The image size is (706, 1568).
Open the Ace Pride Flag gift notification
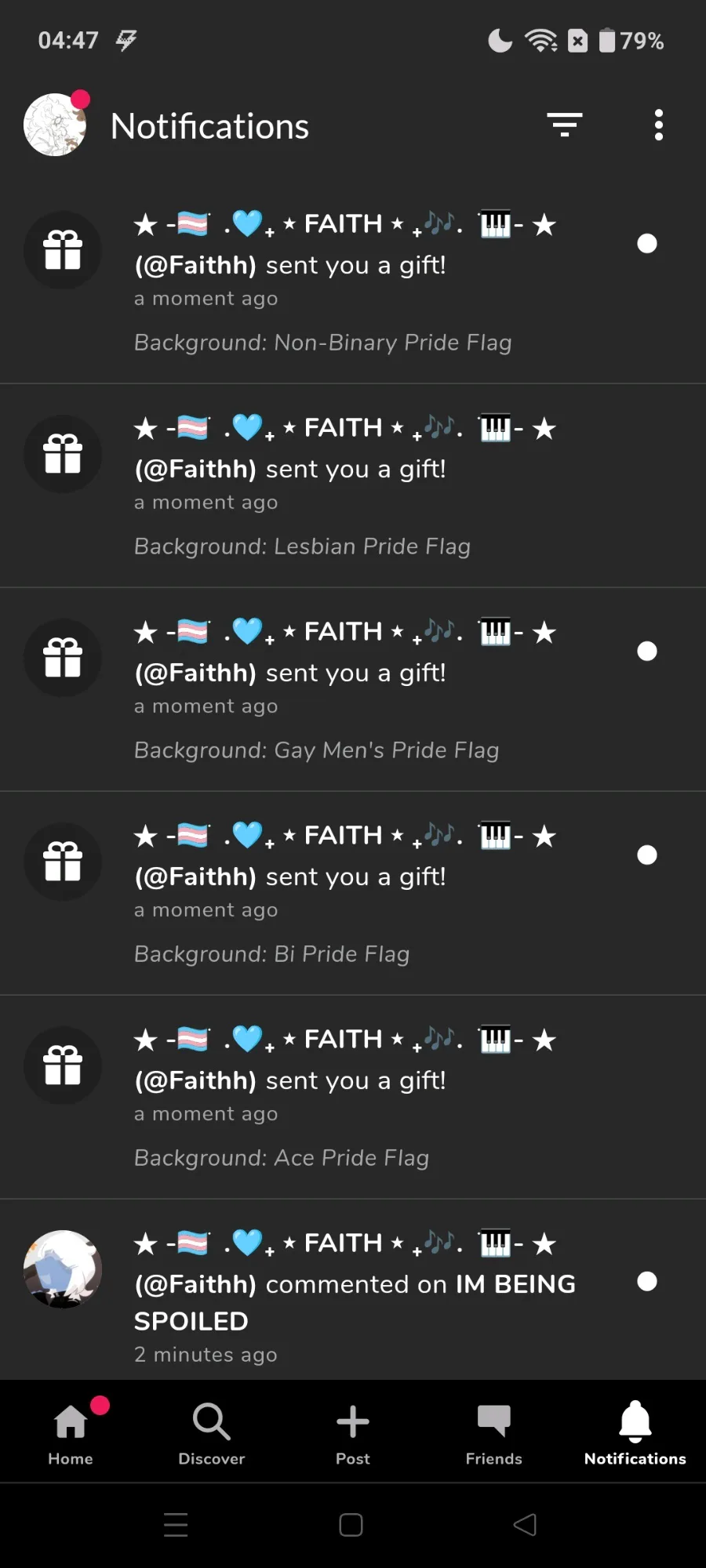tap(353, 1098)
